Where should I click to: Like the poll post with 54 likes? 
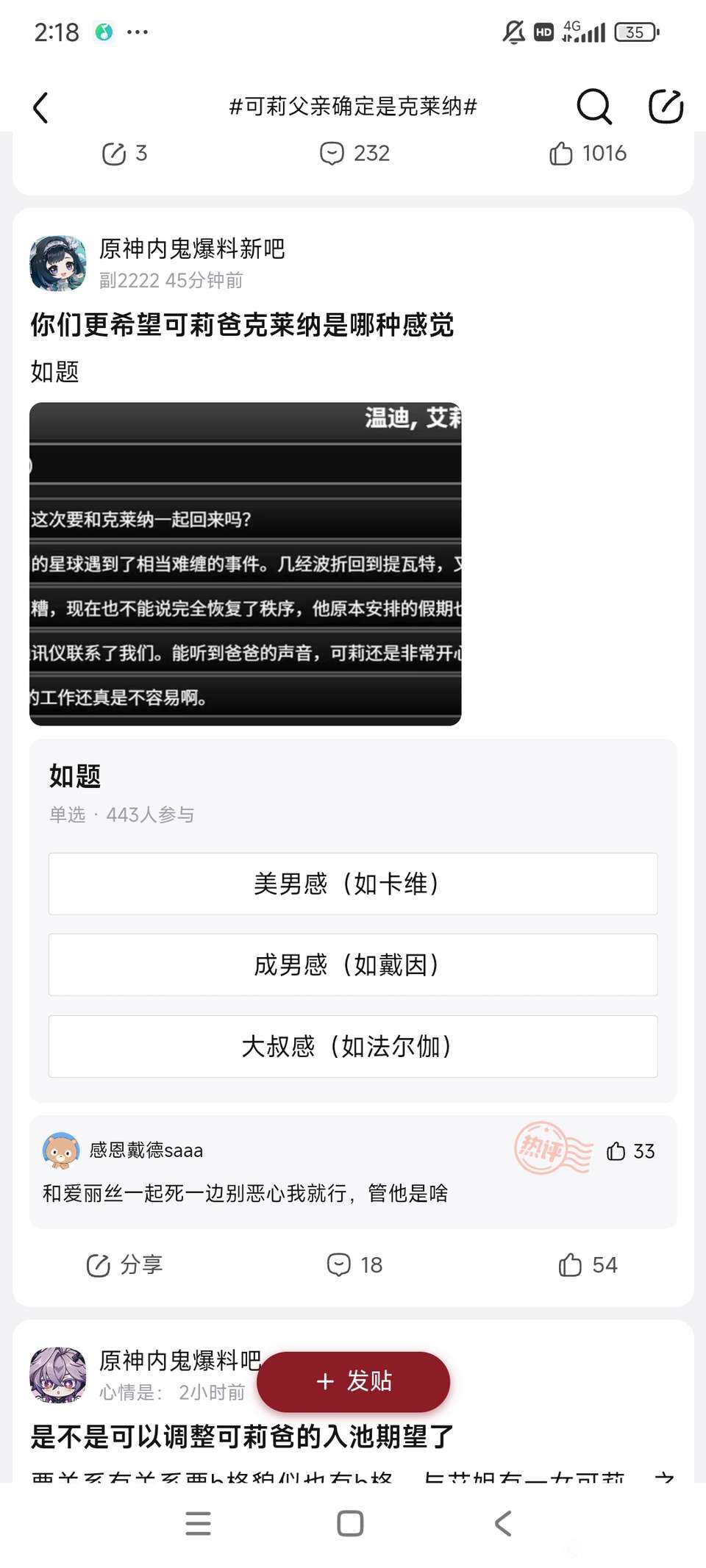coord(587,1264)
